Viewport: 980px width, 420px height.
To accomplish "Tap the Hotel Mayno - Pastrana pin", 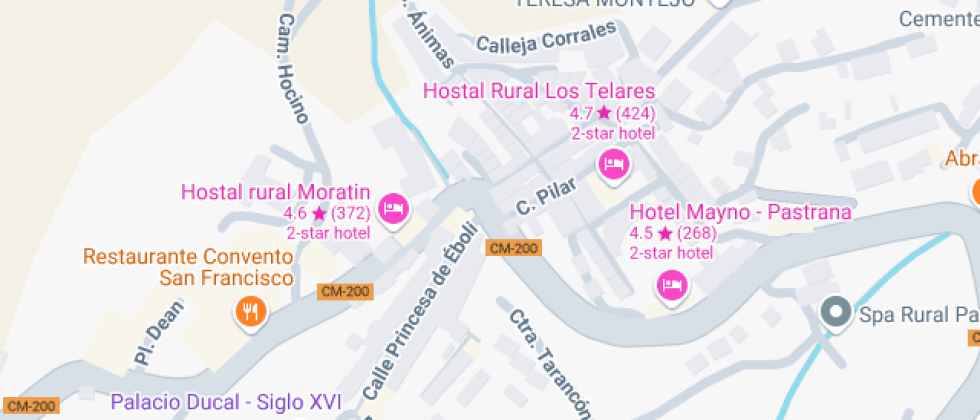I will click(x=672, y=286).
